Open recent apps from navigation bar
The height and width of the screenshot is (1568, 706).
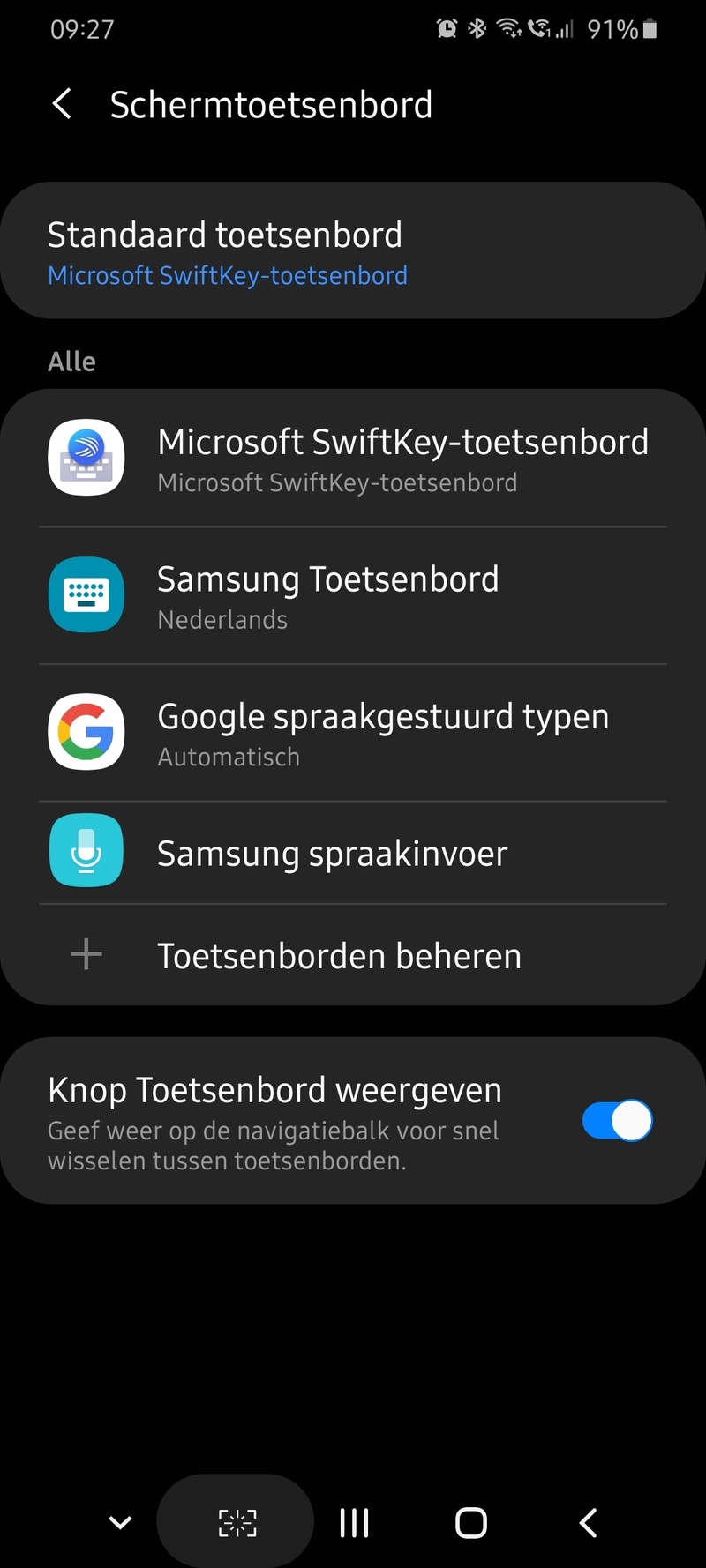pyautogui.click(x=354, y=1522)
